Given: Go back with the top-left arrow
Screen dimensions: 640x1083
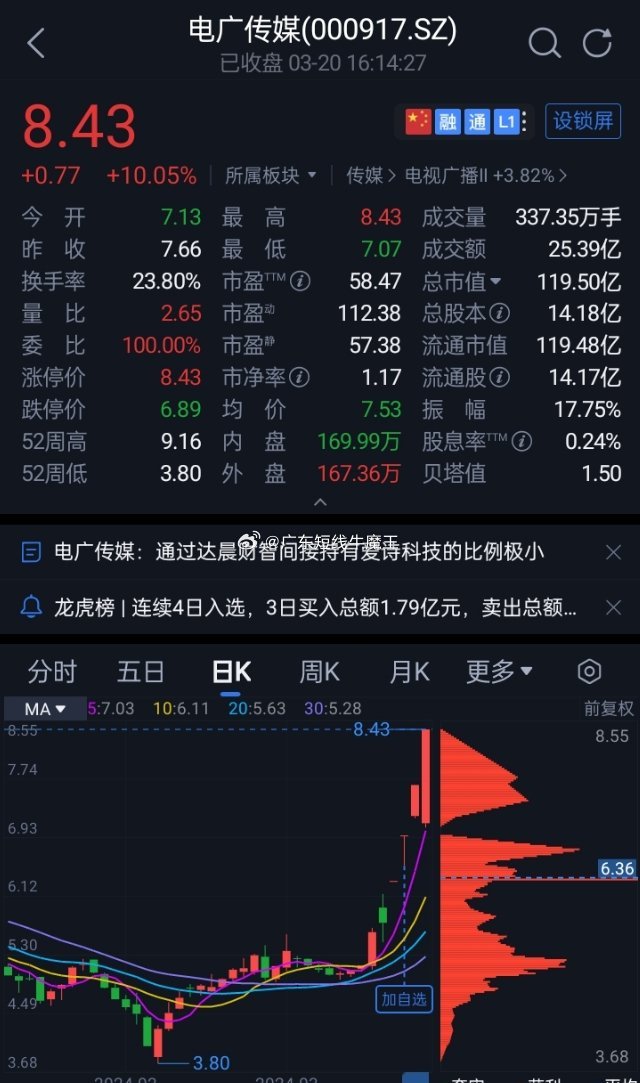Looking at the screenshot, I should point(36,43).
